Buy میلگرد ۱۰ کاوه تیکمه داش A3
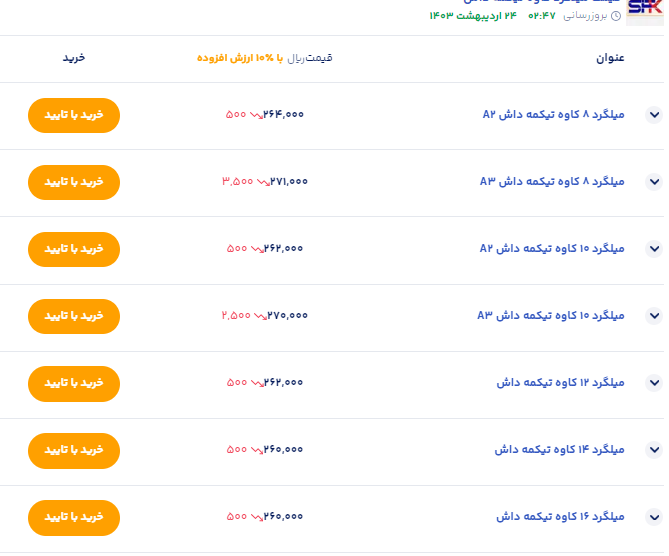 [74, 316]
